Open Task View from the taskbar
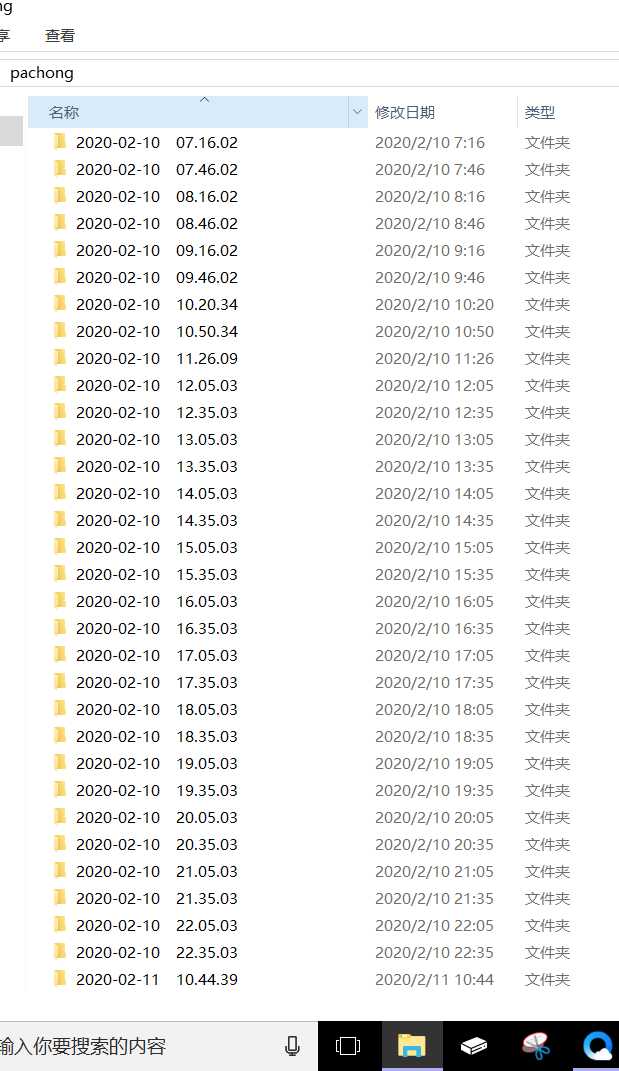This screenshot has width=619, height=1071. [x=348, y=1046]
